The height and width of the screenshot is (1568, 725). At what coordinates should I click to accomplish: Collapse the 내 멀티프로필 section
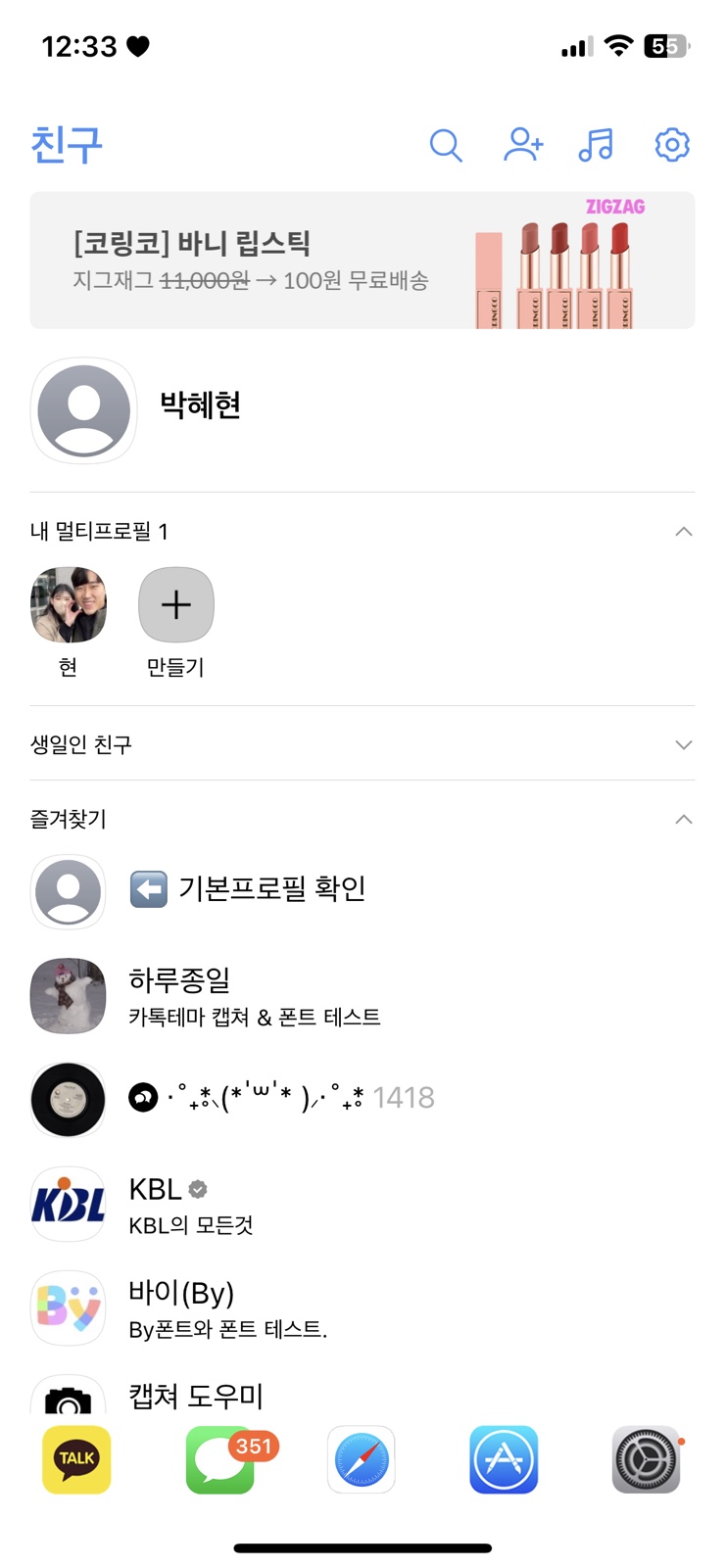[x=684, y=532]
